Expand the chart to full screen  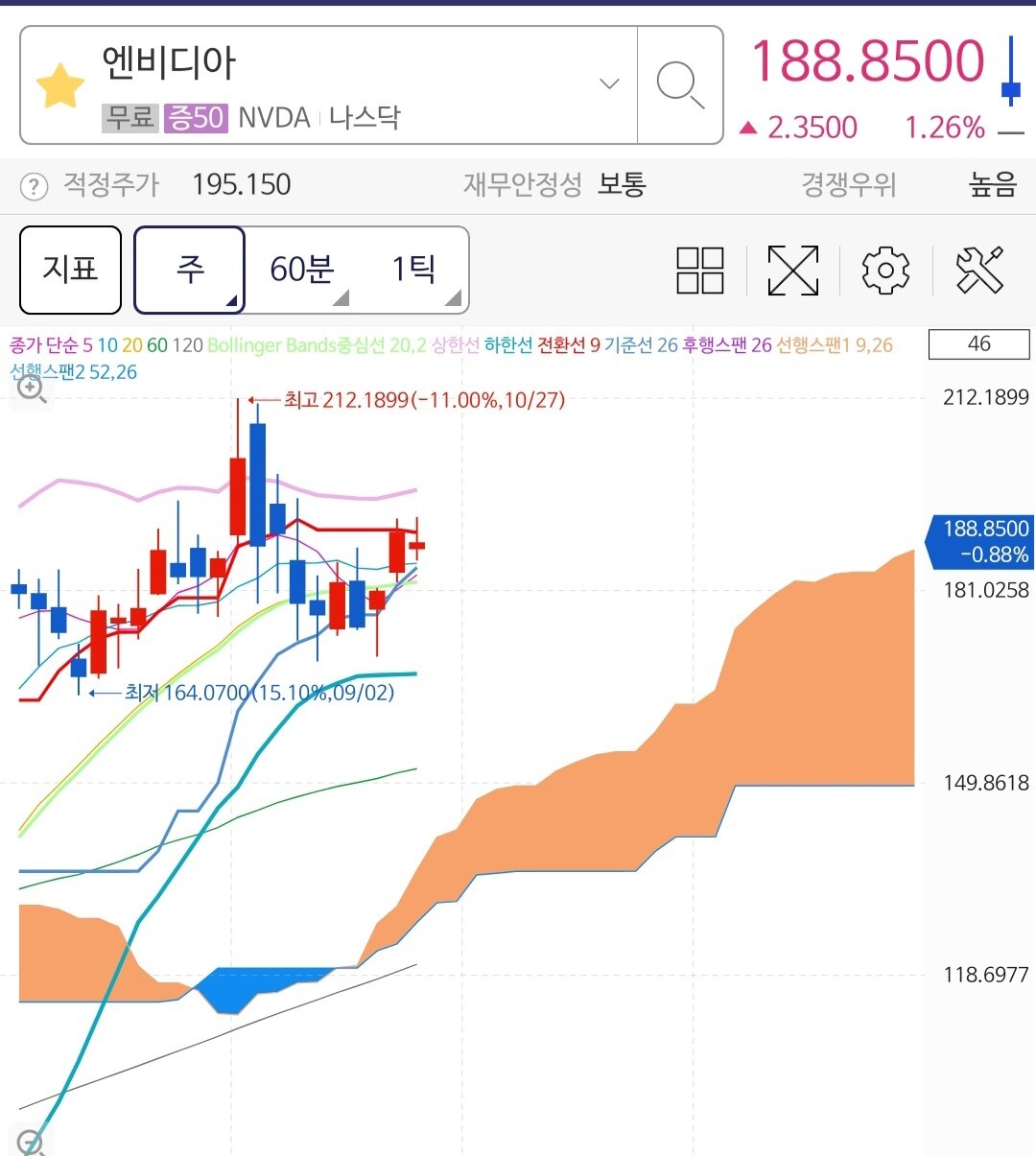click(x=793, y=270)
